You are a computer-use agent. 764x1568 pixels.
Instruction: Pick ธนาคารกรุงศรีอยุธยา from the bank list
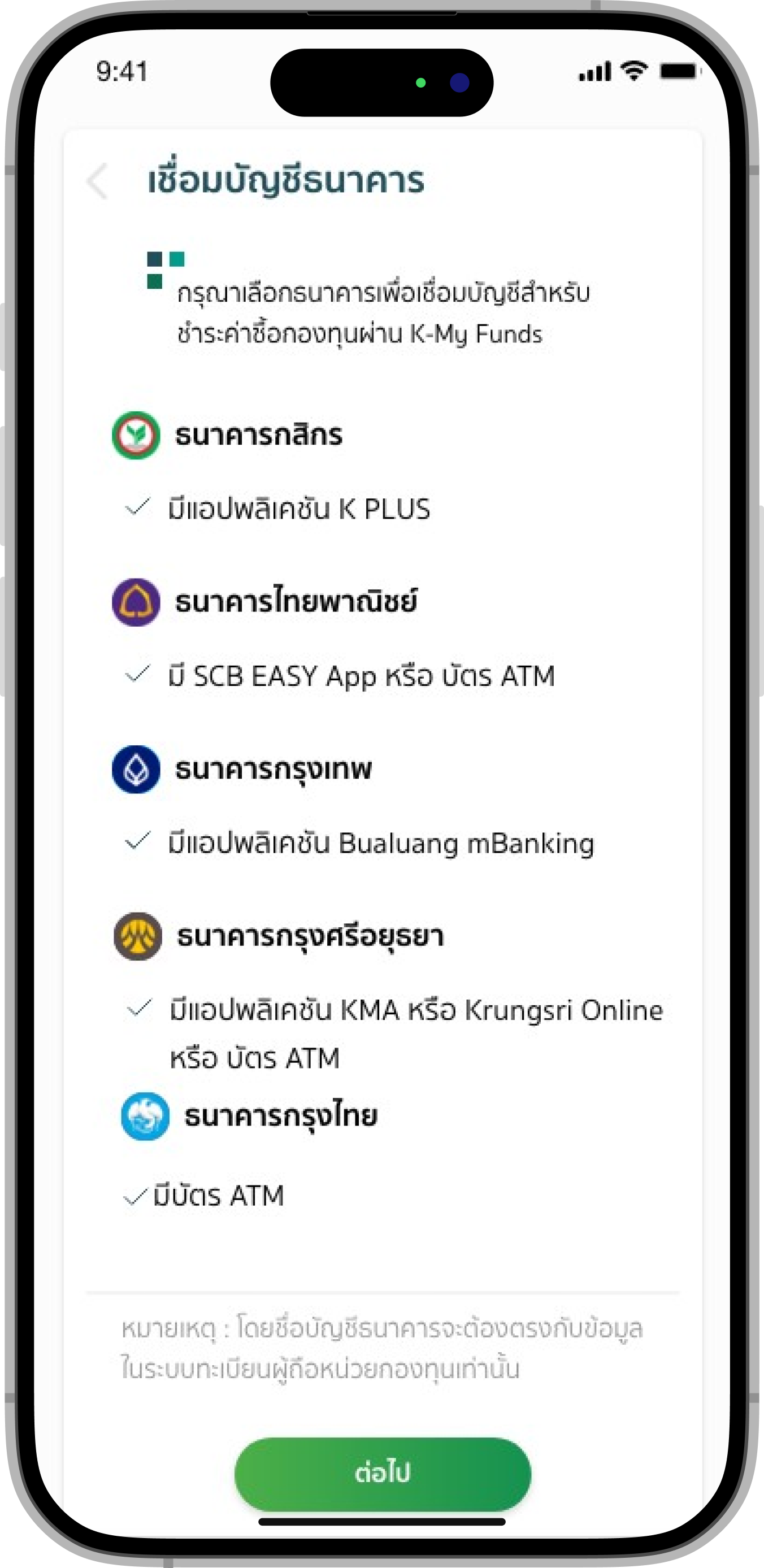[x=309, y=936]
